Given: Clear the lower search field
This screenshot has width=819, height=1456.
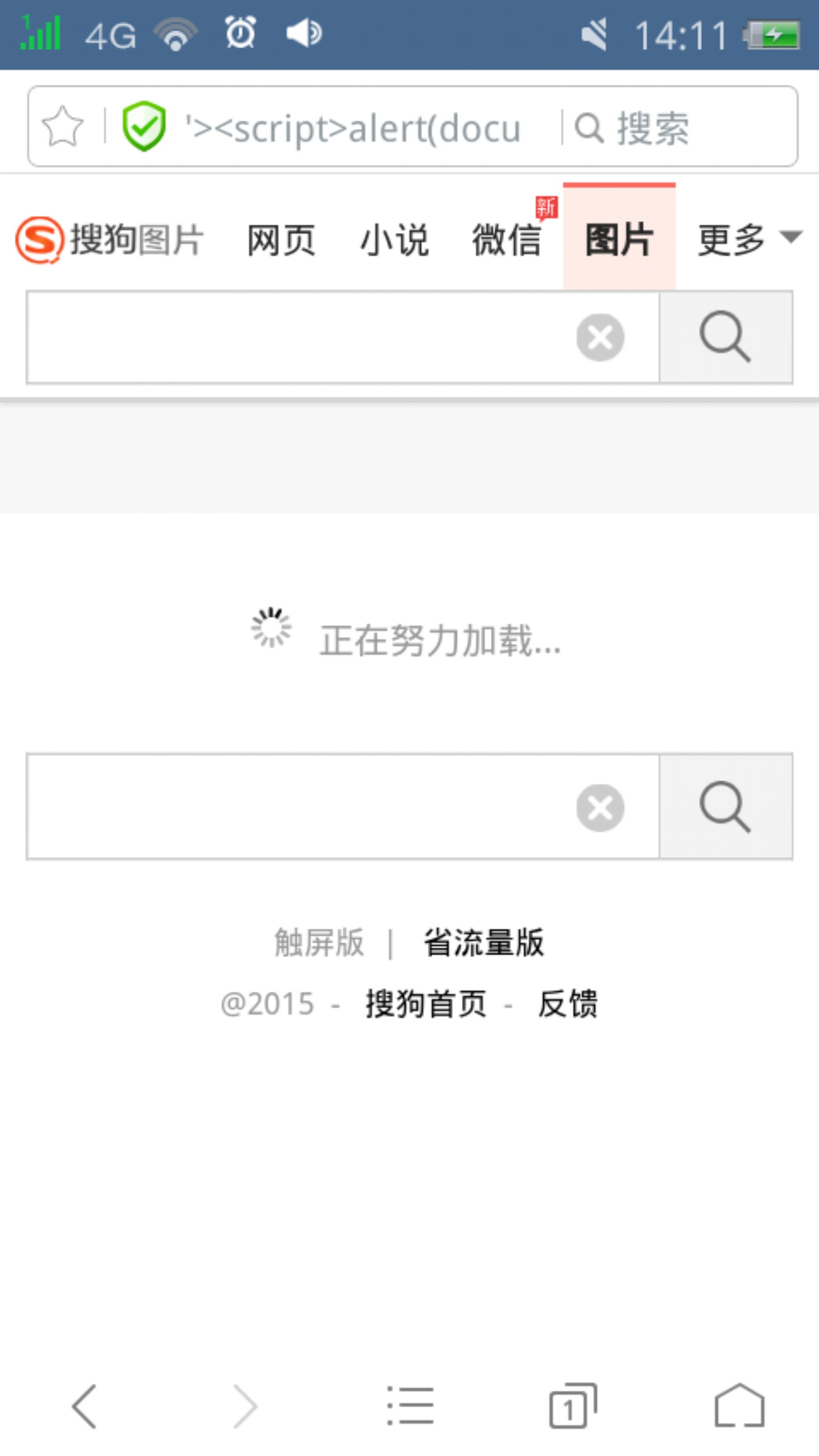Looking at the screenshot, I should (600, 808).
